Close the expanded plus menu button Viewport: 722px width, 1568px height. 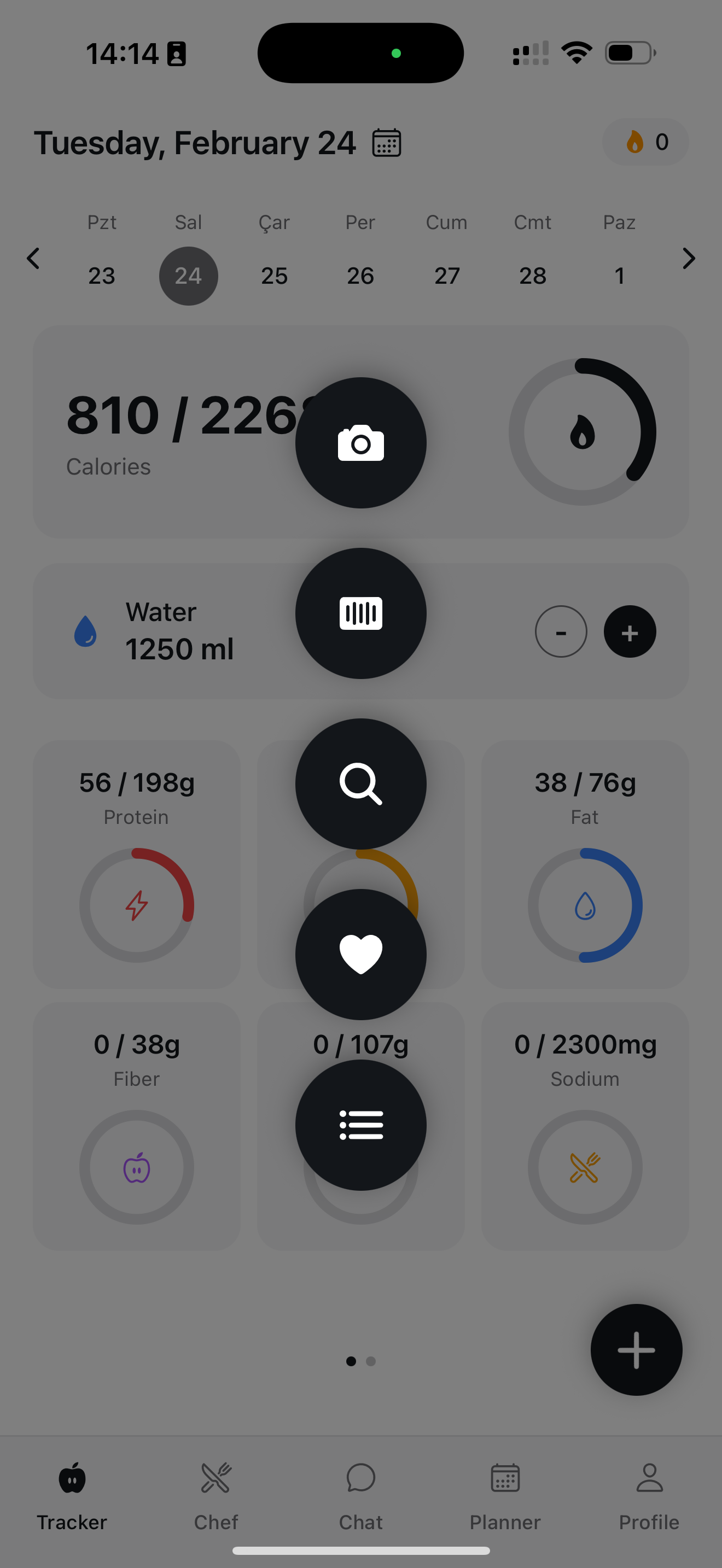click(x=636, y=1349)
